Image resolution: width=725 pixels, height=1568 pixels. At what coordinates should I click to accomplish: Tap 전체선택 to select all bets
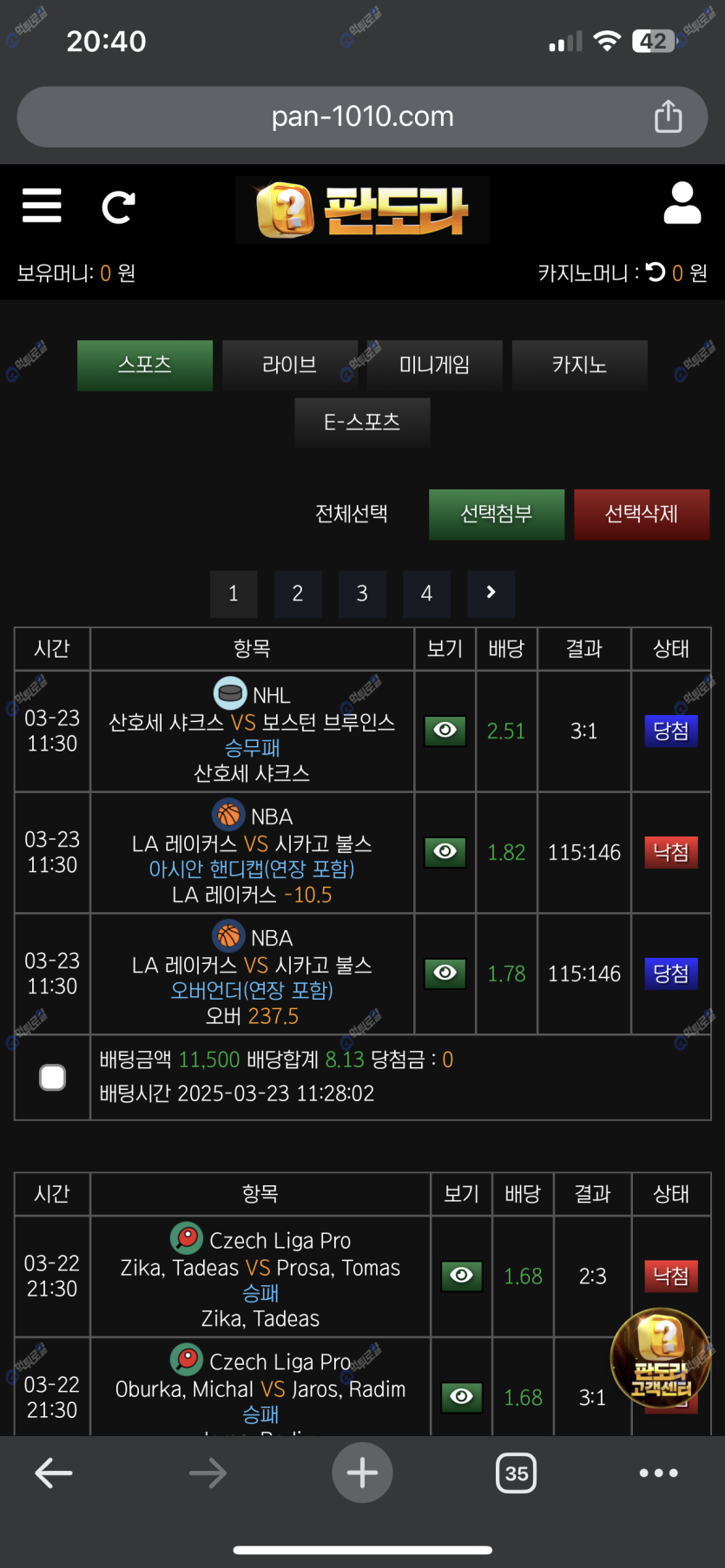pyautogui.click(x=352, y=514)
